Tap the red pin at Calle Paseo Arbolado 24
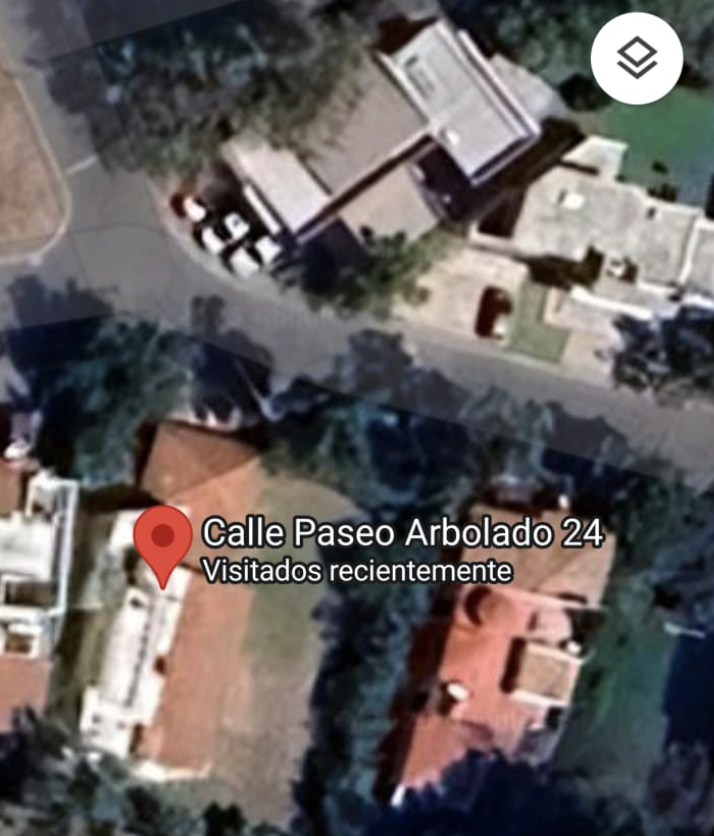Image resolution: width=714 pixels, height=836 pixels. click(163, 540)
